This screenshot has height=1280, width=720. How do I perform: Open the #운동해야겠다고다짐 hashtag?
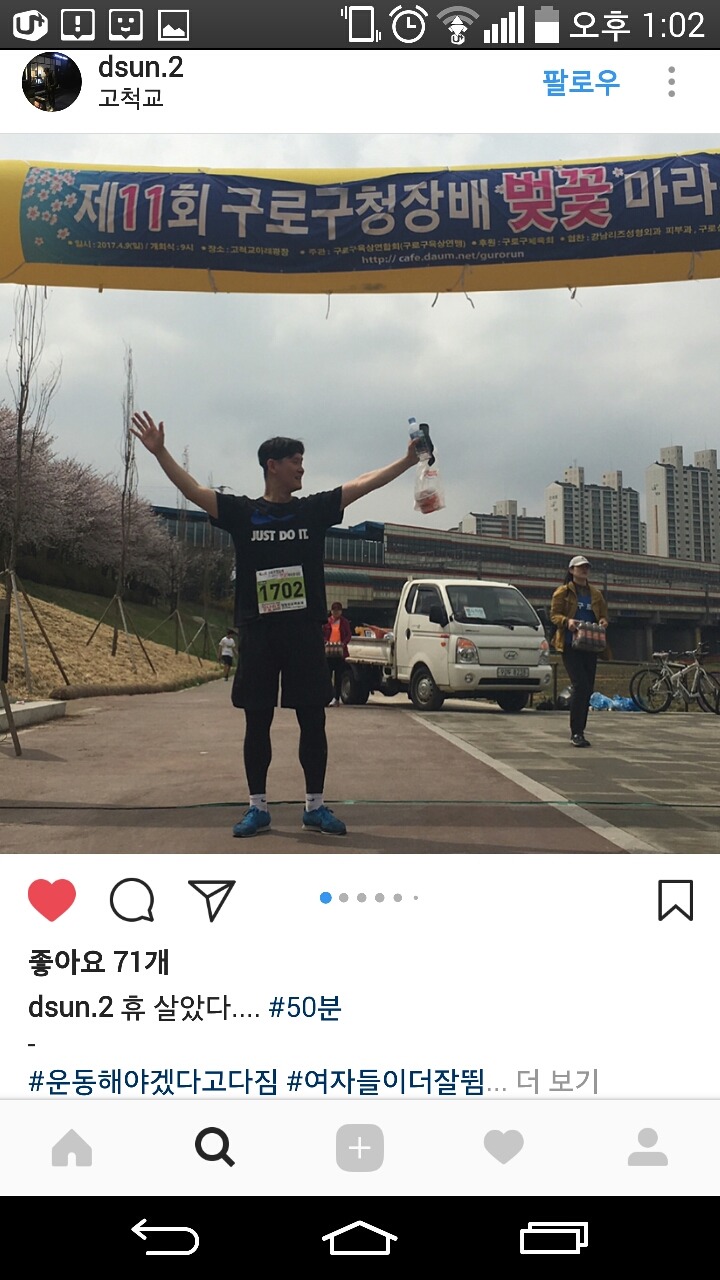click(154, 1081)
